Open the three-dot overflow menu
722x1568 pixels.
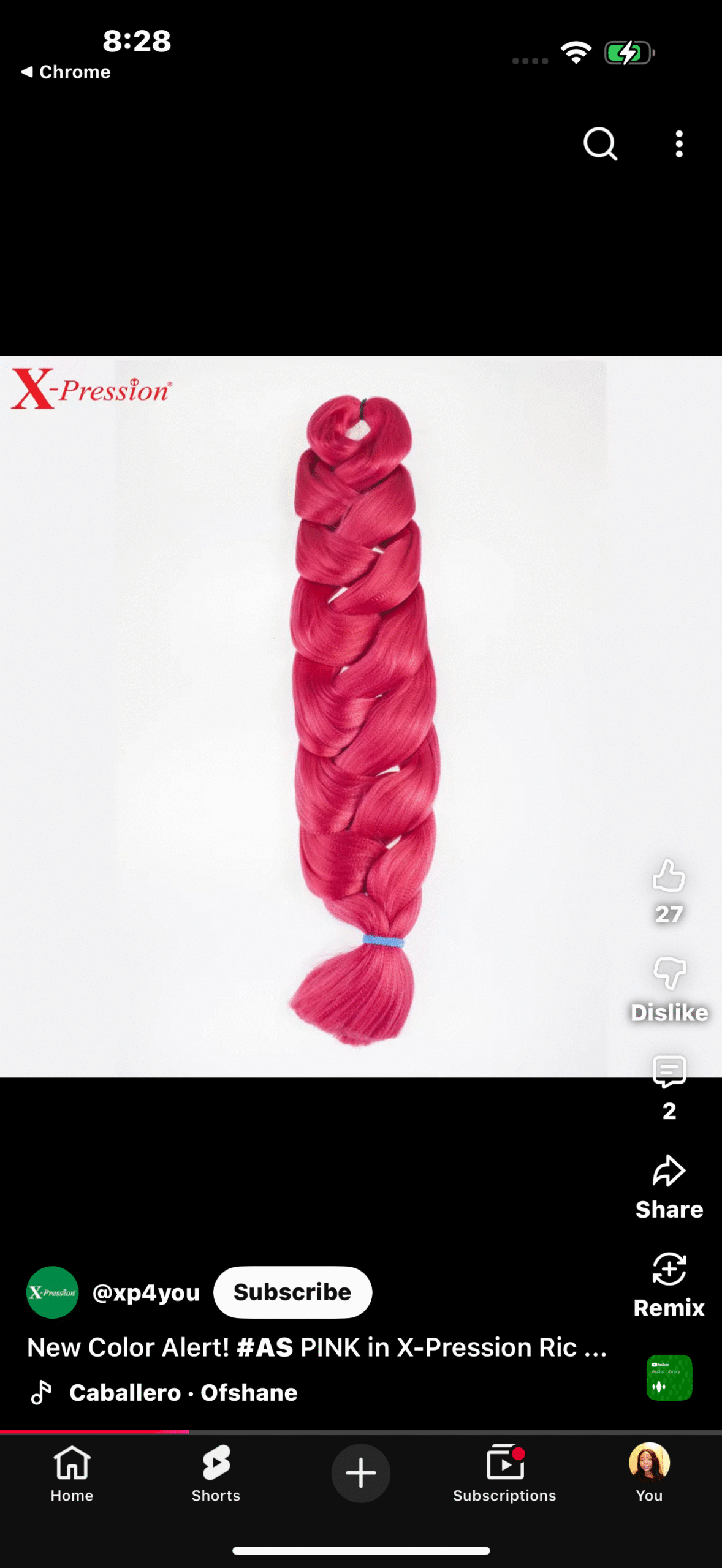[x=678, y=144]
